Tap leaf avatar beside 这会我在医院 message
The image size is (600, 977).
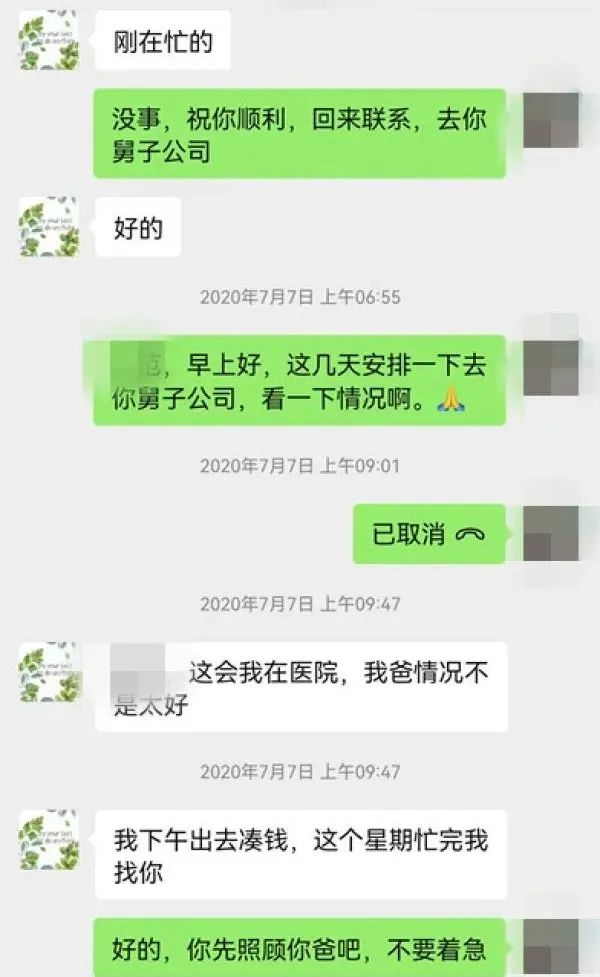pyautogui.click(x=49, y=671)
